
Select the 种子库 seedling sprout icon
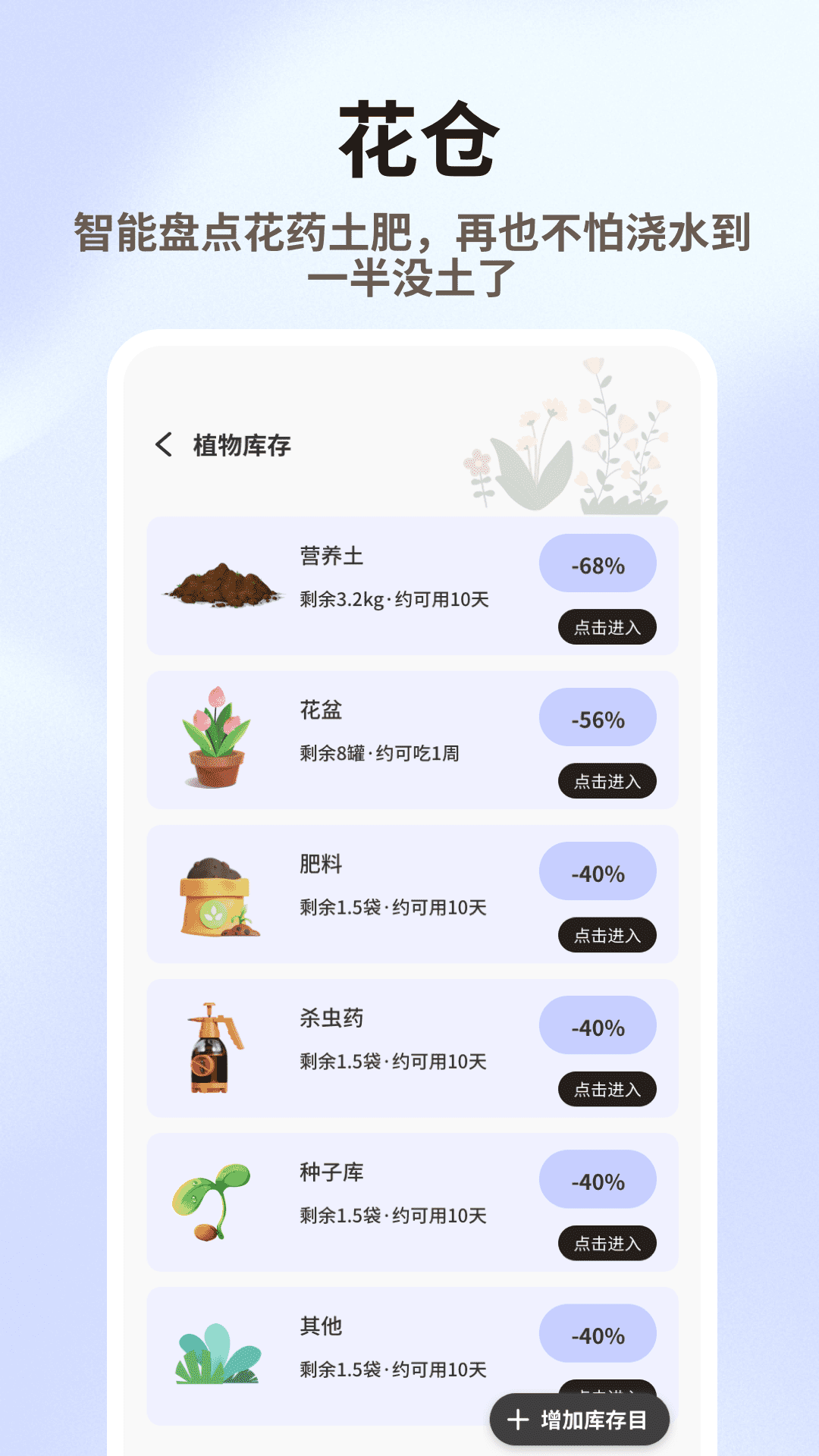pyautogui.click(x=211, y=1202)
